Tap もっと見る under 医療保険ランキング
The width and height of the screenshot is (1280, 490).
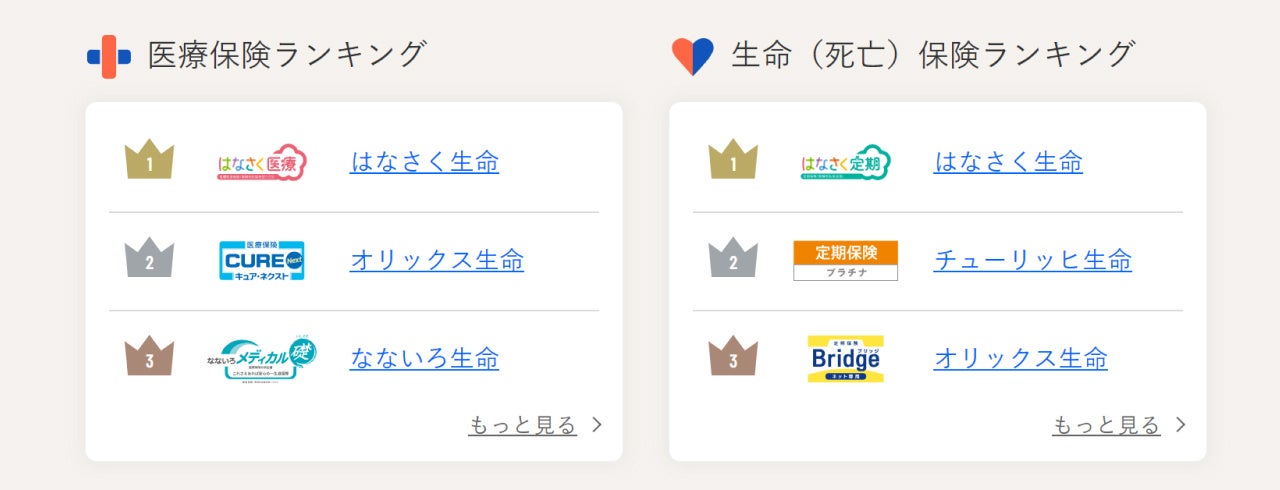pyautogui.click(x=523, y=425)
